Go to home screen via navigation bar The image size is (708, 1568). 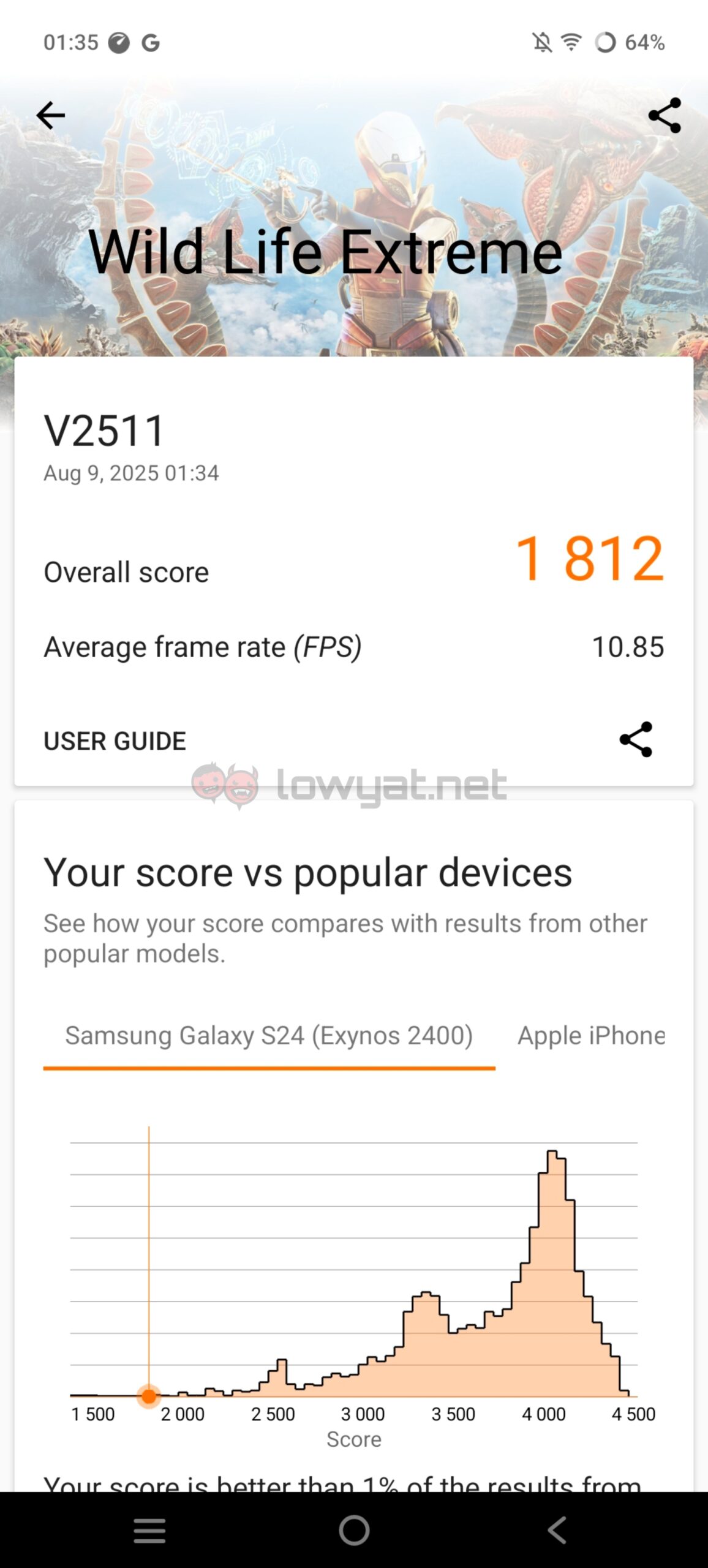click(354, 1531)
